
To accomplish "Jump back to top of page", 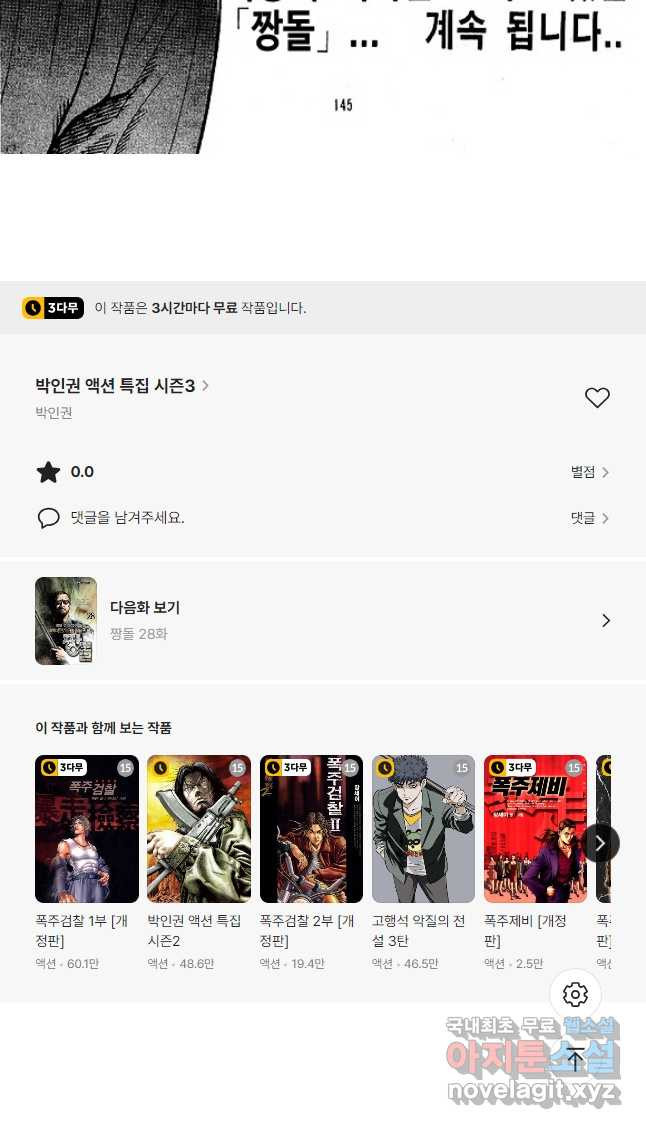I will 575,1059.
